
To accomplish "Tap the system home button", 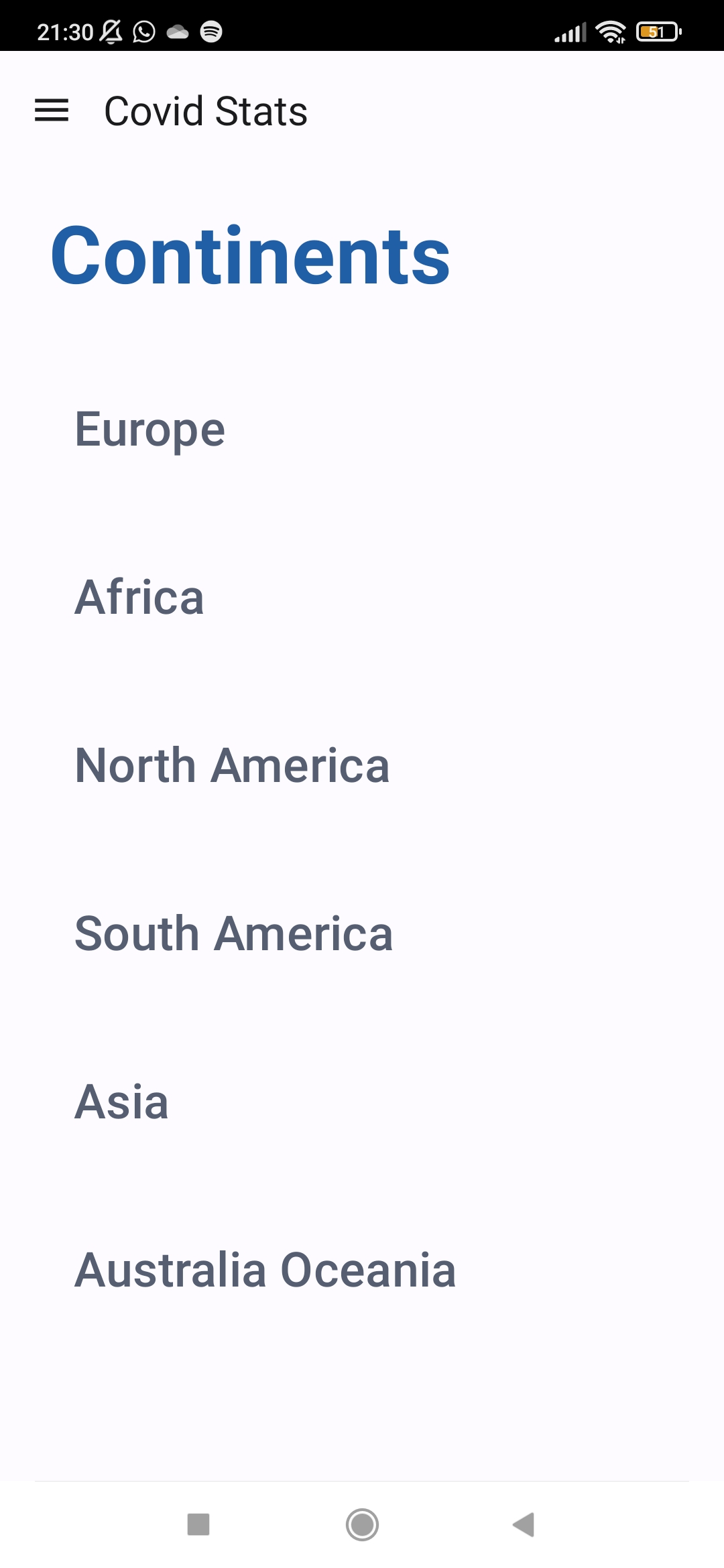I will point(362,1524).
